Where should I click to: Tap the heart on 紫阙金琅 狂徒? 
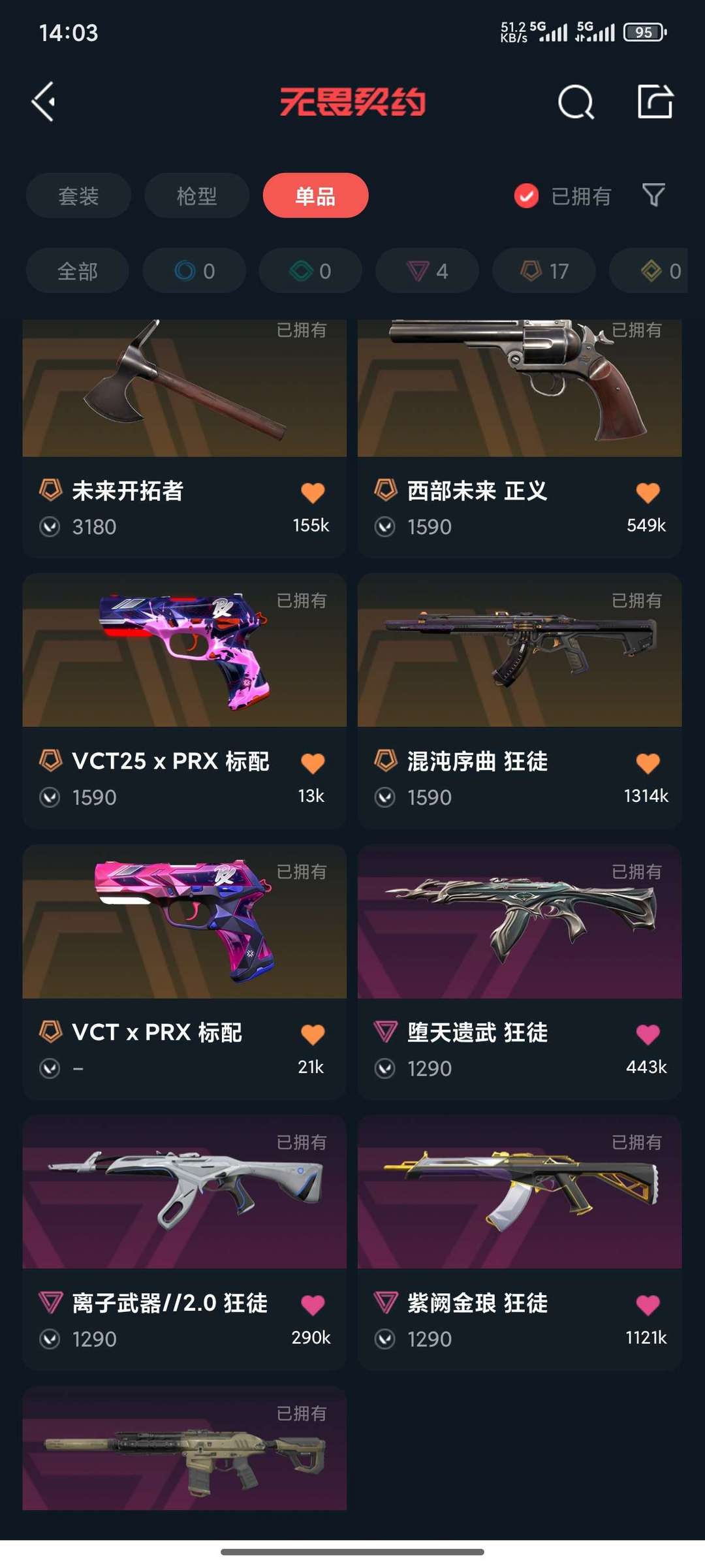coord(648,1305)
